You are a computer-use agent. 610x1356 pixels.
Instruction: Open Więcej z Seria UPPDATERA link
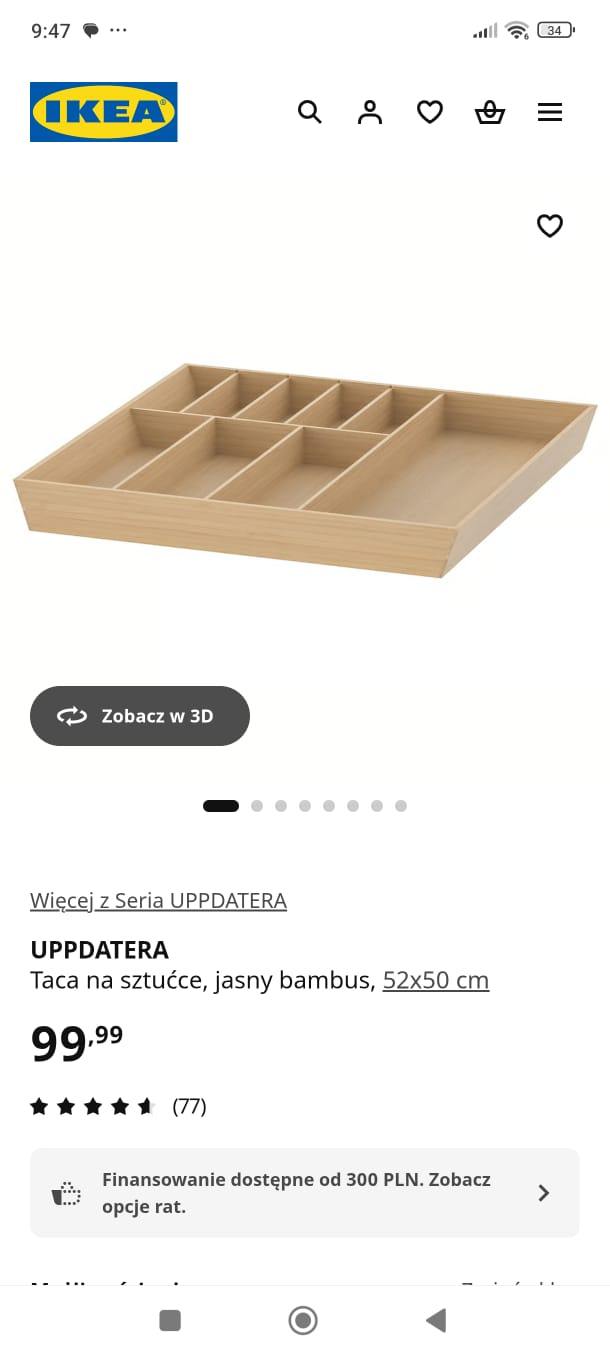pos(158,900)
